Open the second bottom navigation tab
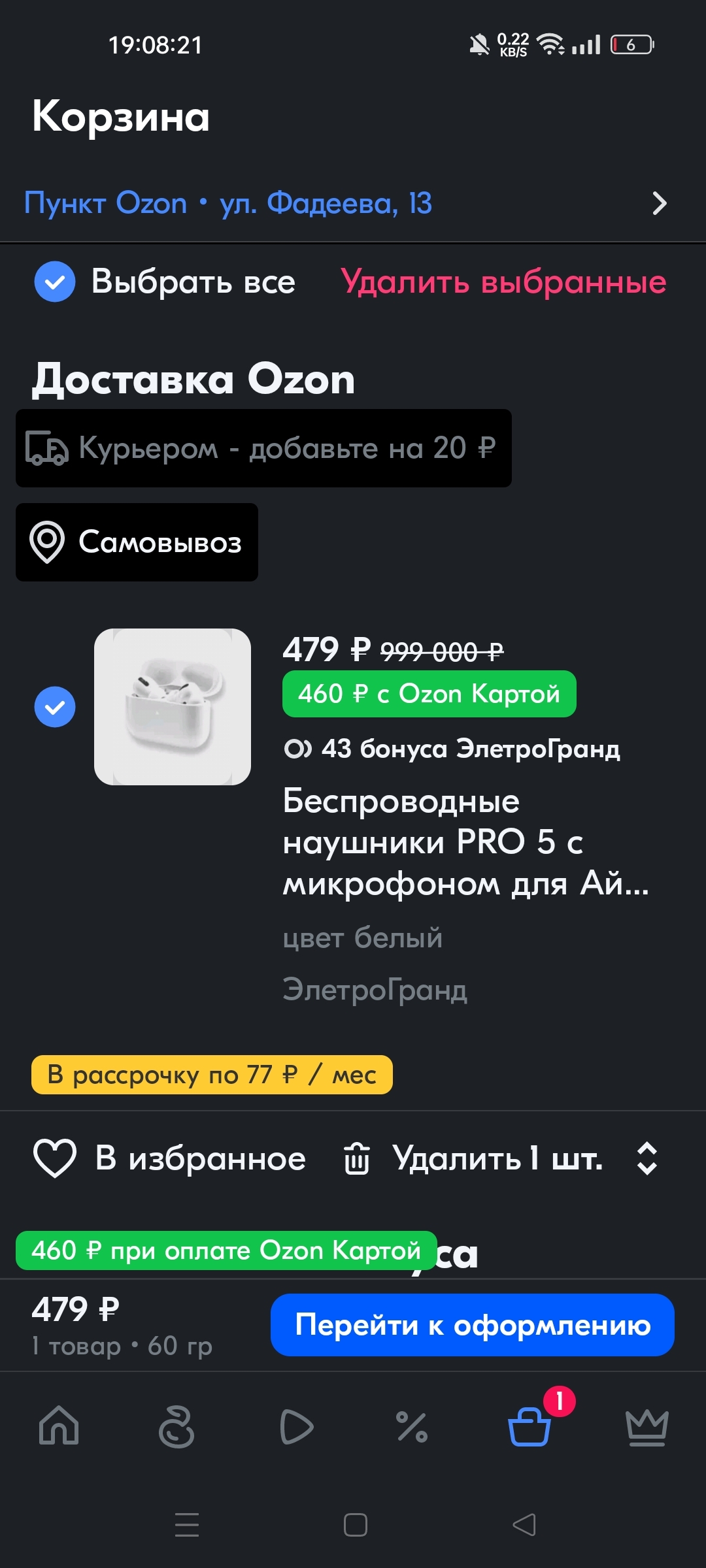Image resolution: width=706 pixels, height=1568 pixels. click(176, 1426)
